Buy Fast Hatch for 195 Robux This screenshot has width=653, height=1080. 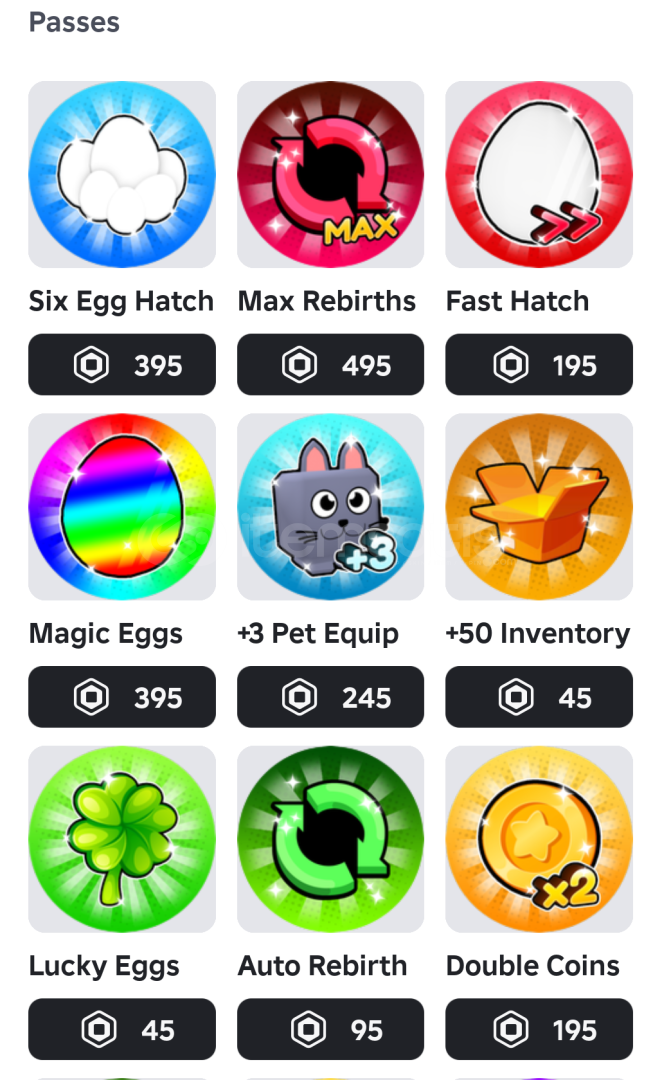539,365
